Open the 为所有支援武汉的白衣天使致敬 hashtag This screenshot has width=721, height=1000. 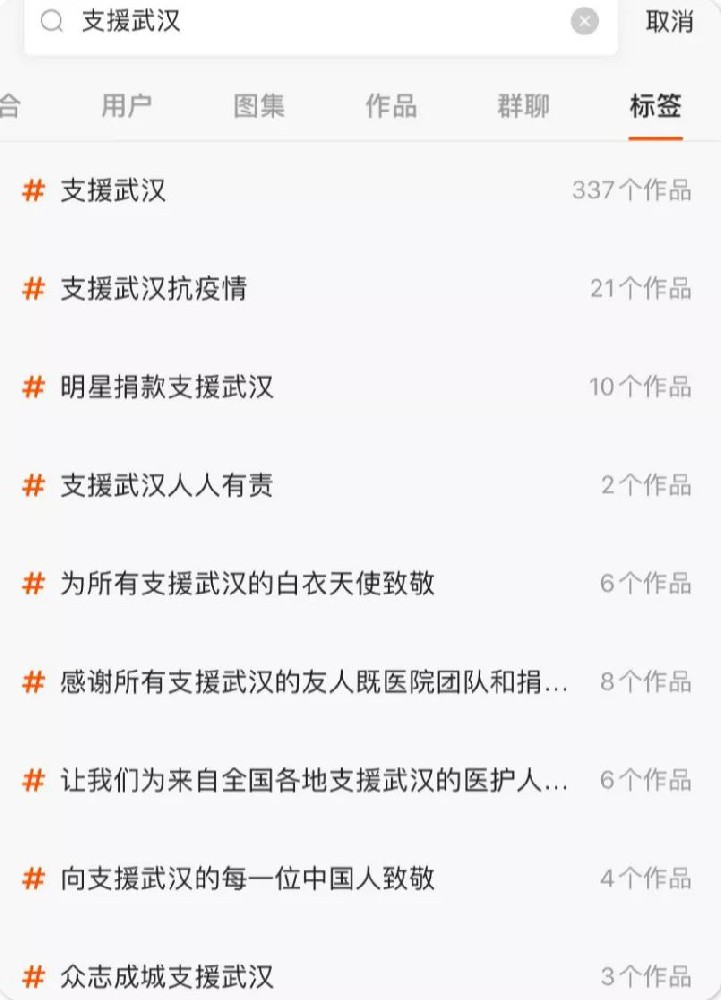pos(300,582)
